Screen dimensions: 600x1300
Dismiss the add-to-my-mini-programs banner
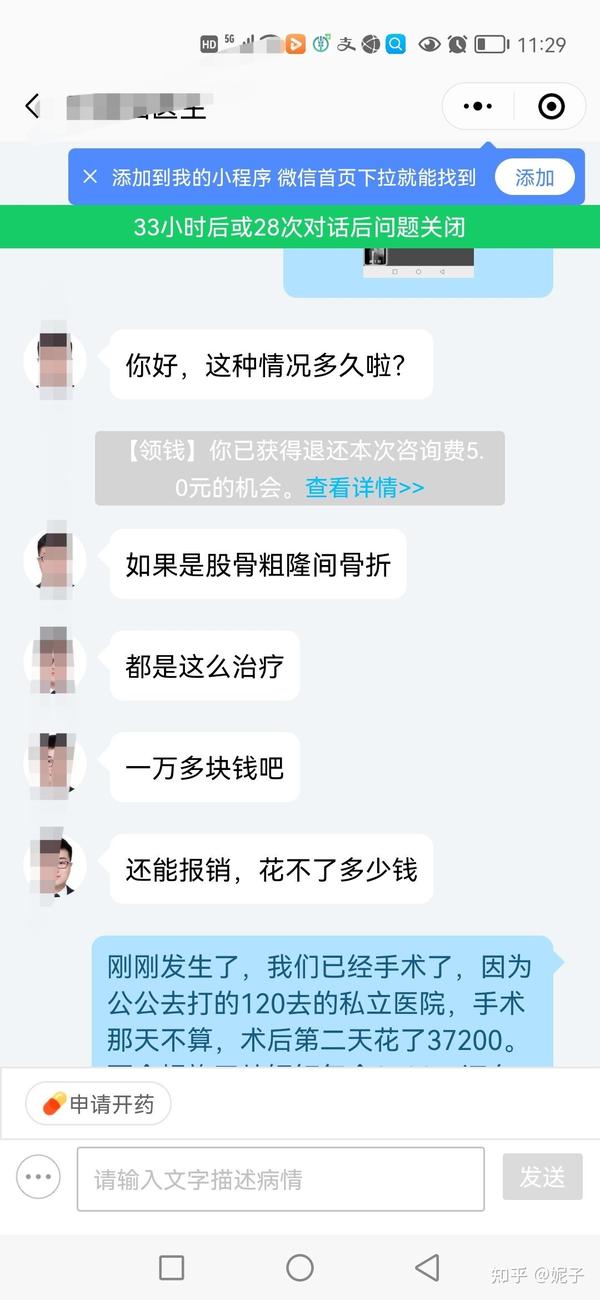(x=90, y=177)
